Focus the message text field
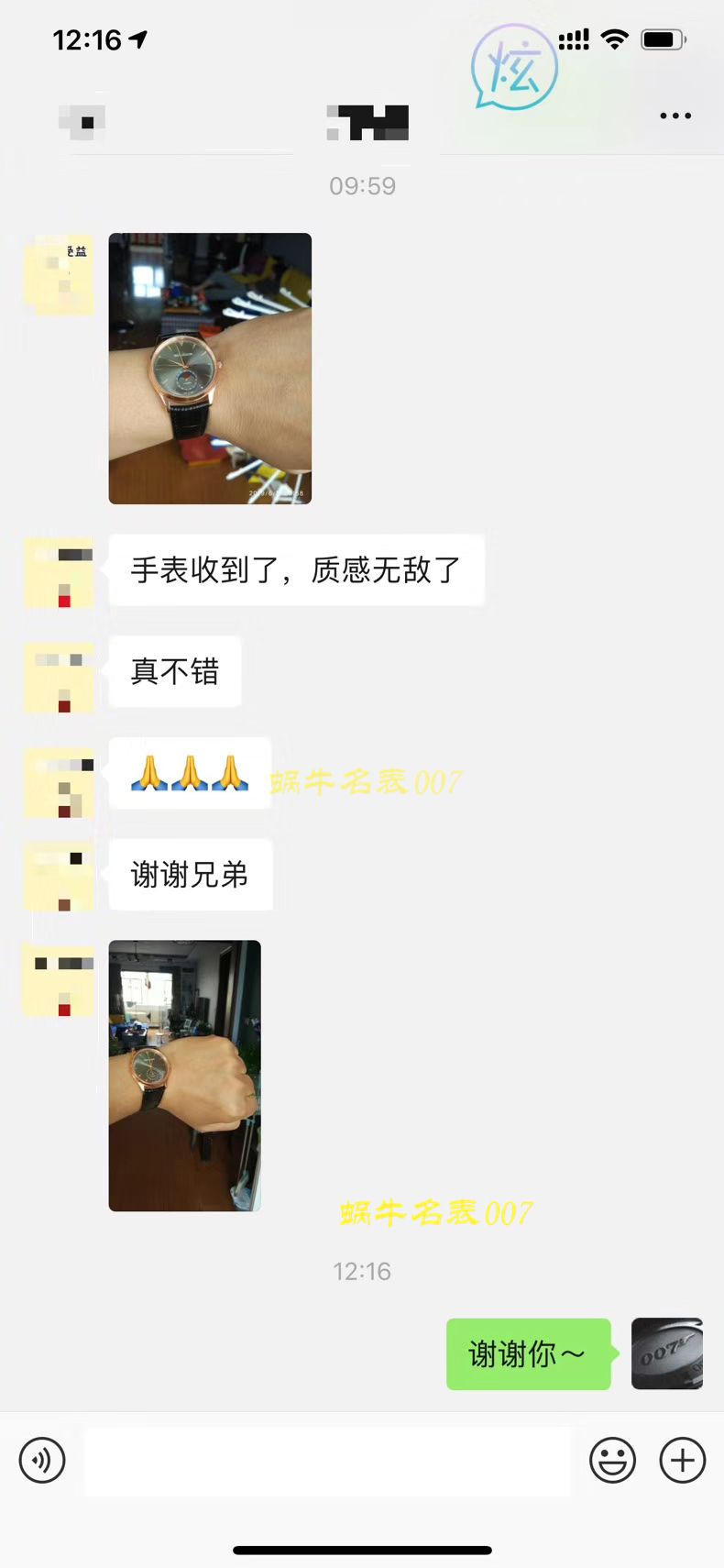This screenshot has width=724, height=1568. [x=327, y=1461]
